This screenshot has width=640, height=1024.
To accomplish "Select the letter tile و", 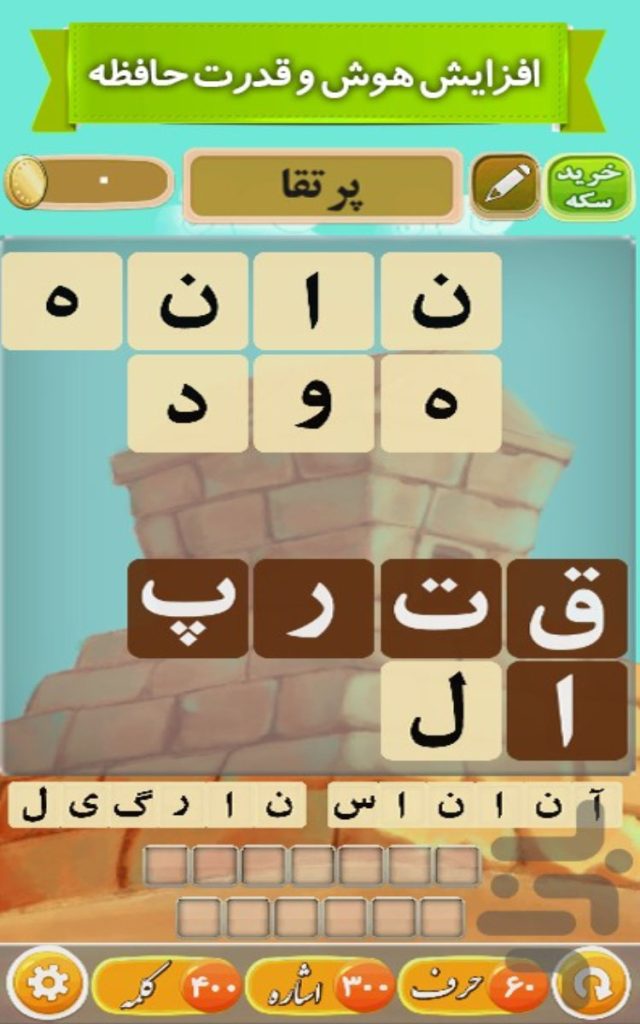I will (x=313, y=403).
